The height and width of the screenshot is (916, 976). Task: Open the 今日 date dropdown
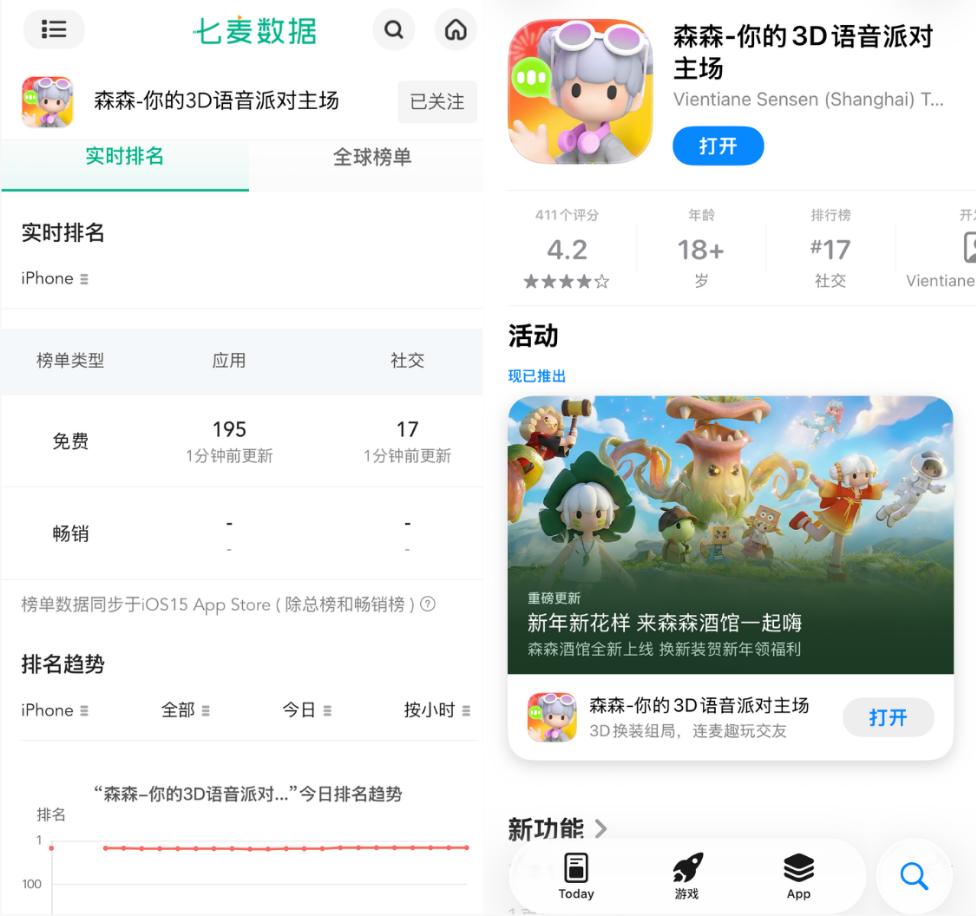pos(306,710)
